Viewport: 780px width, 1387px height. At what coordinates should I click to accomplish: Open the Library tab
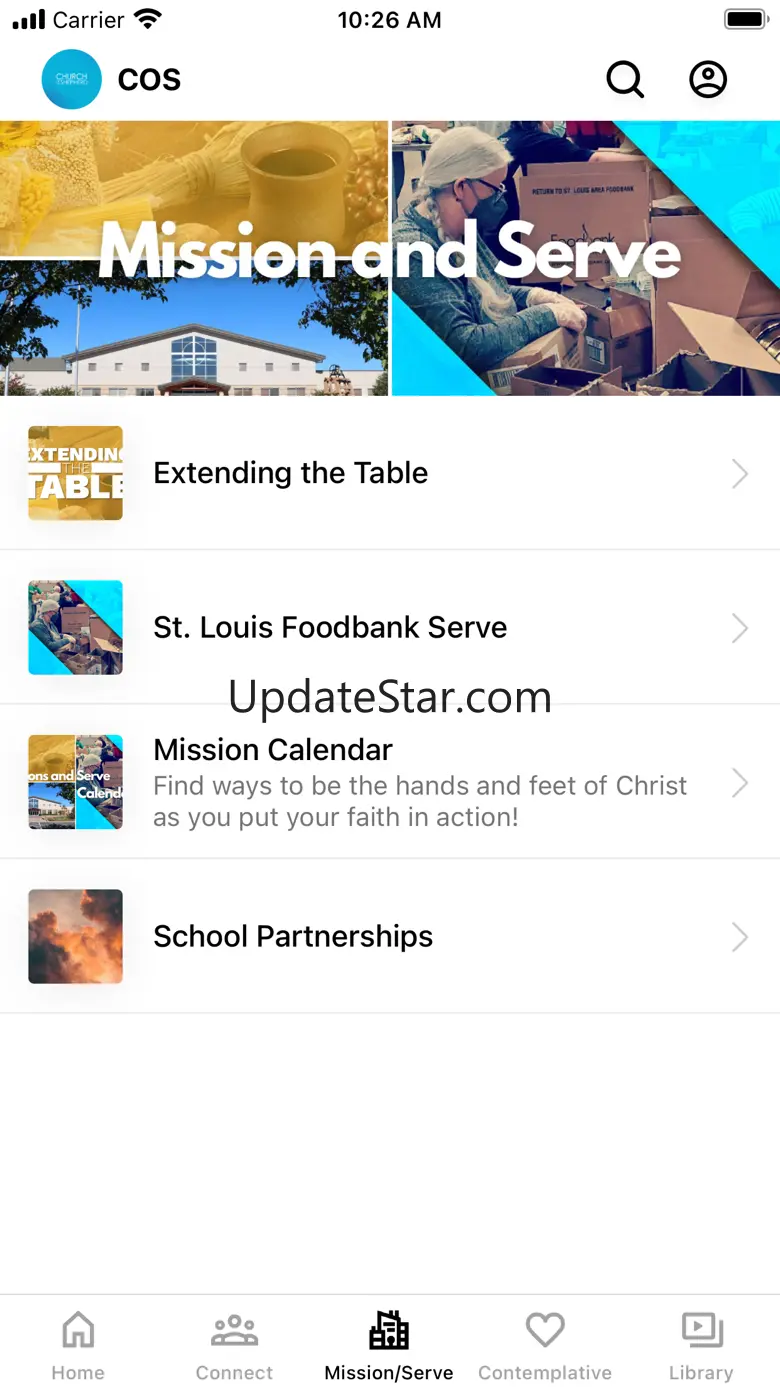pyautogui.click(x=701, y=1345)
